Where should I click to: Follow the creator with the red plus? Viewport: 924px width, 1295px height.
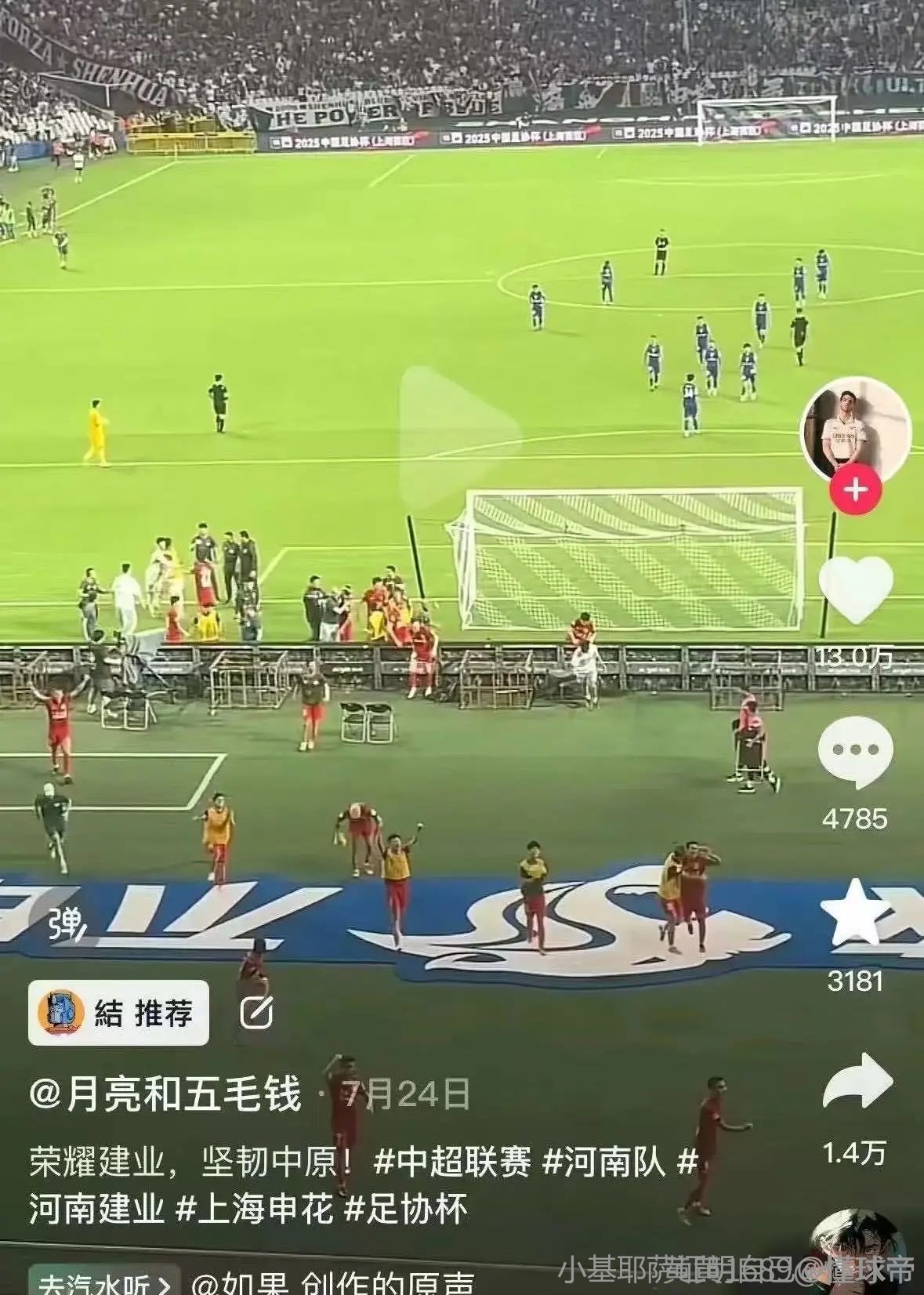(855, 491)
